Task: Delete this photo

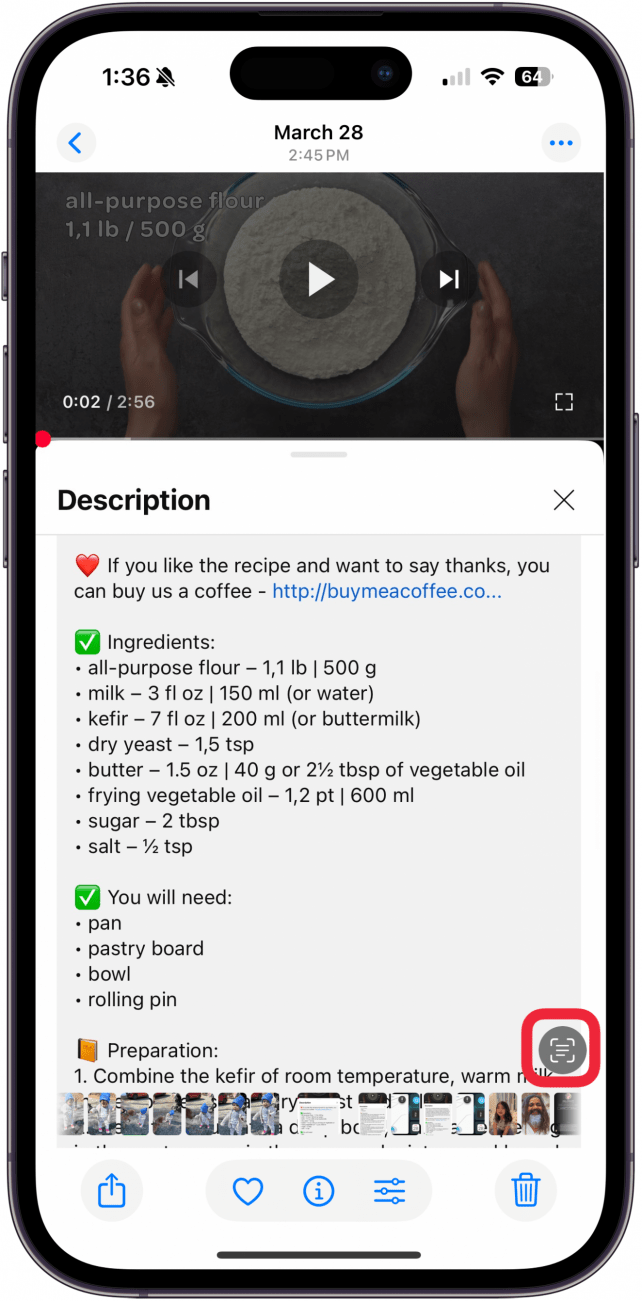Action: tap(526, 1191)
